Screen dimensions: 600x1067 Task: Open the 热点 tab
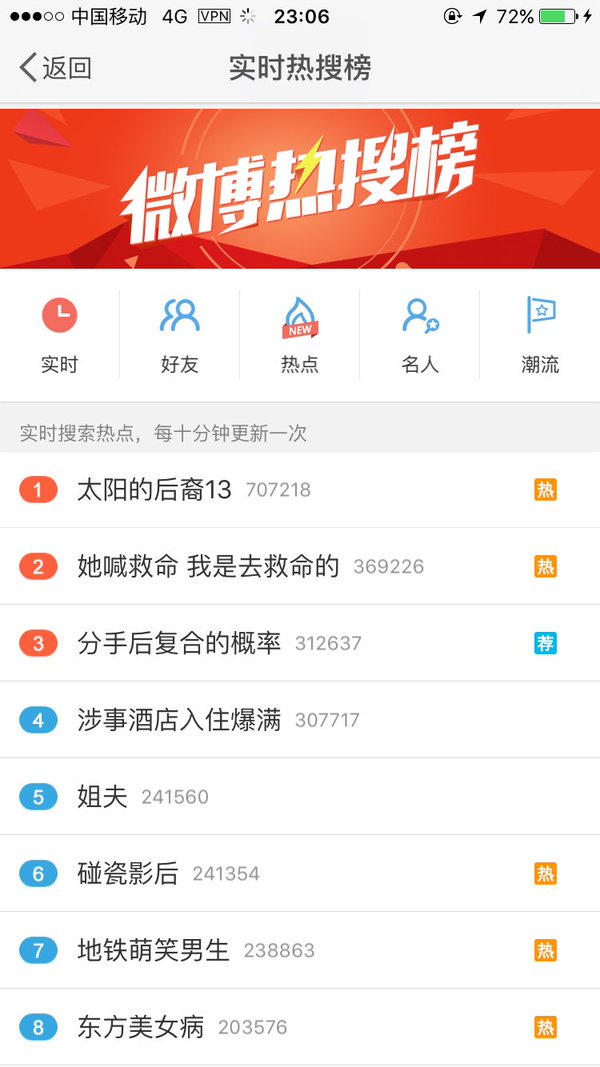point(300,335)
